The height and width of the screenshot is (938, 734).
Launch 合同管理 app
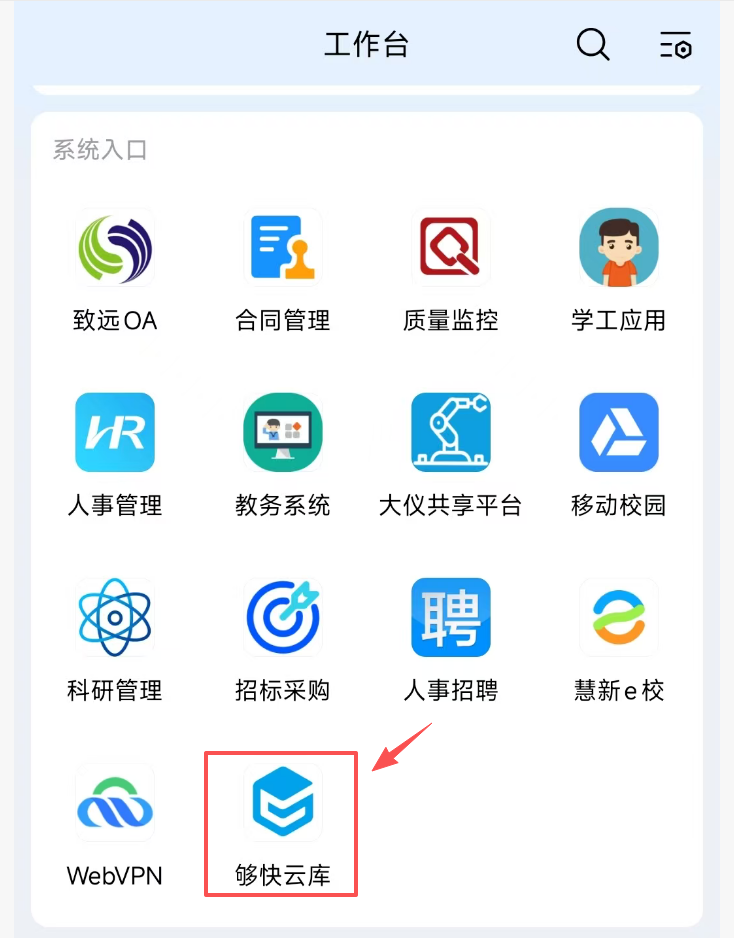[x=283, y=248]
